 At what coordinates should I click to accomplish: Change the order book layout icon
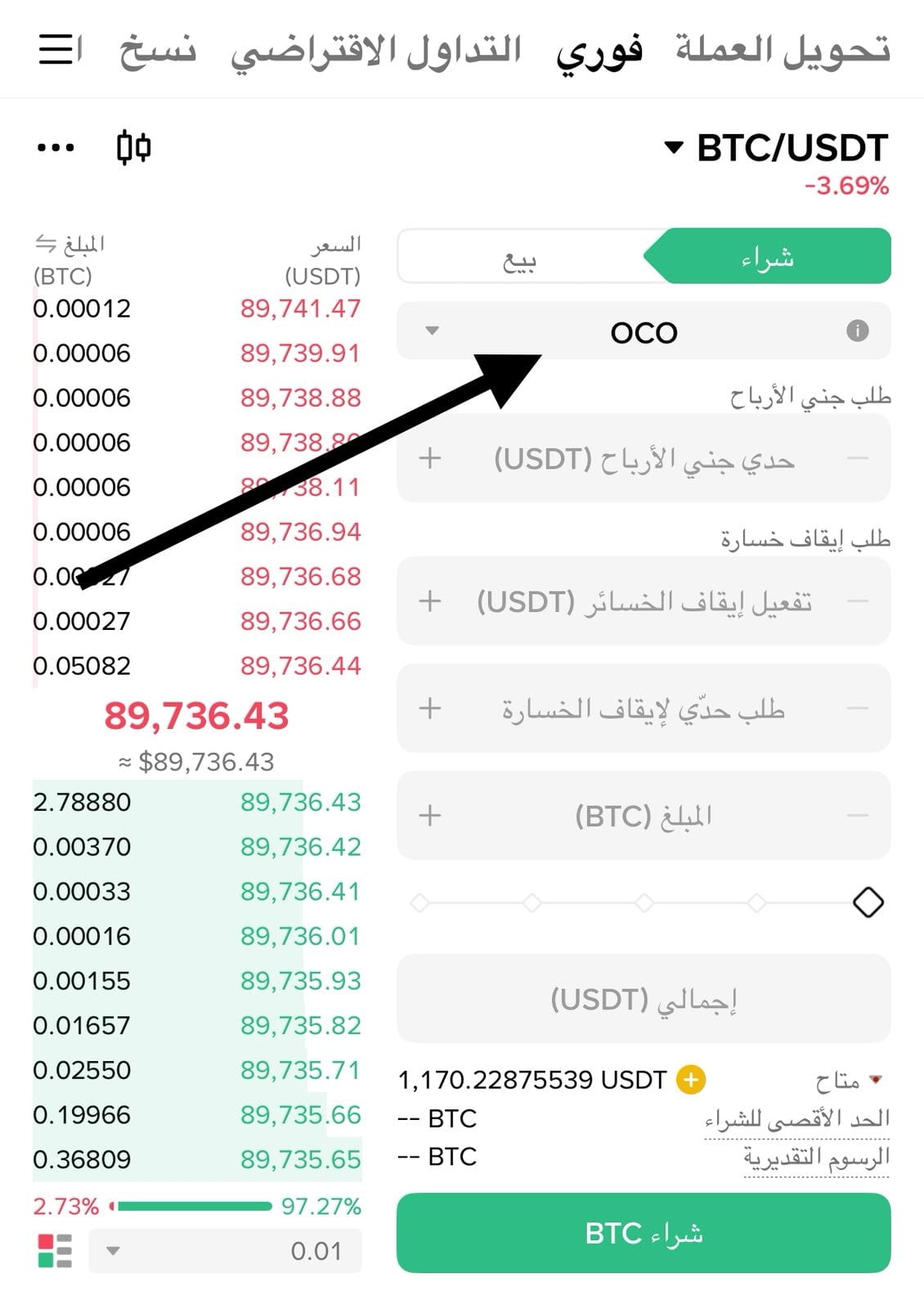(x=55, y=1251)
